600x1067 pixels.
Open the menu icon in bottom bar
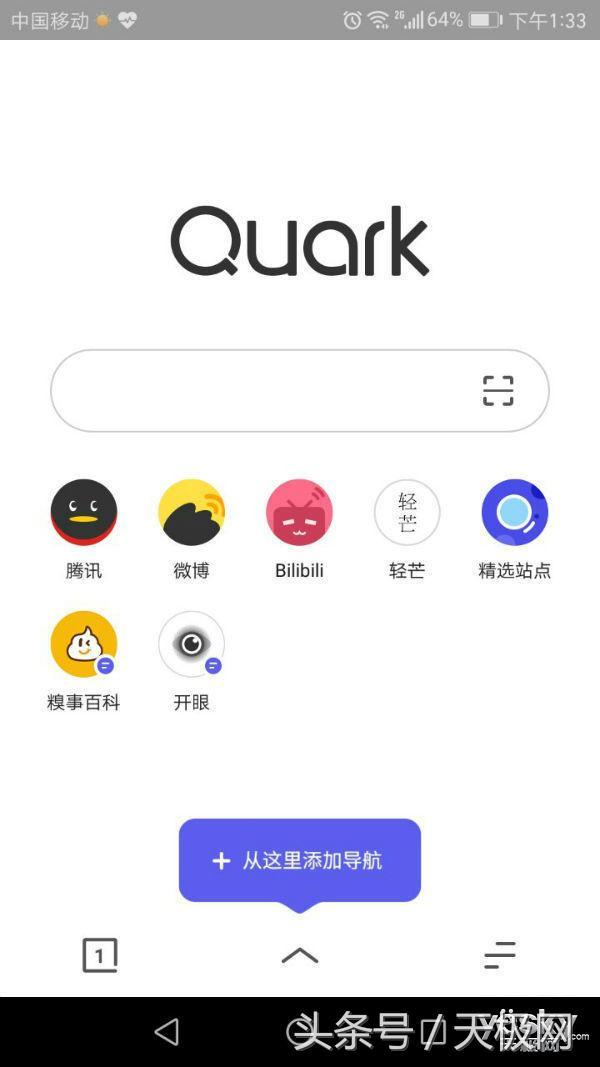(500, 955)
